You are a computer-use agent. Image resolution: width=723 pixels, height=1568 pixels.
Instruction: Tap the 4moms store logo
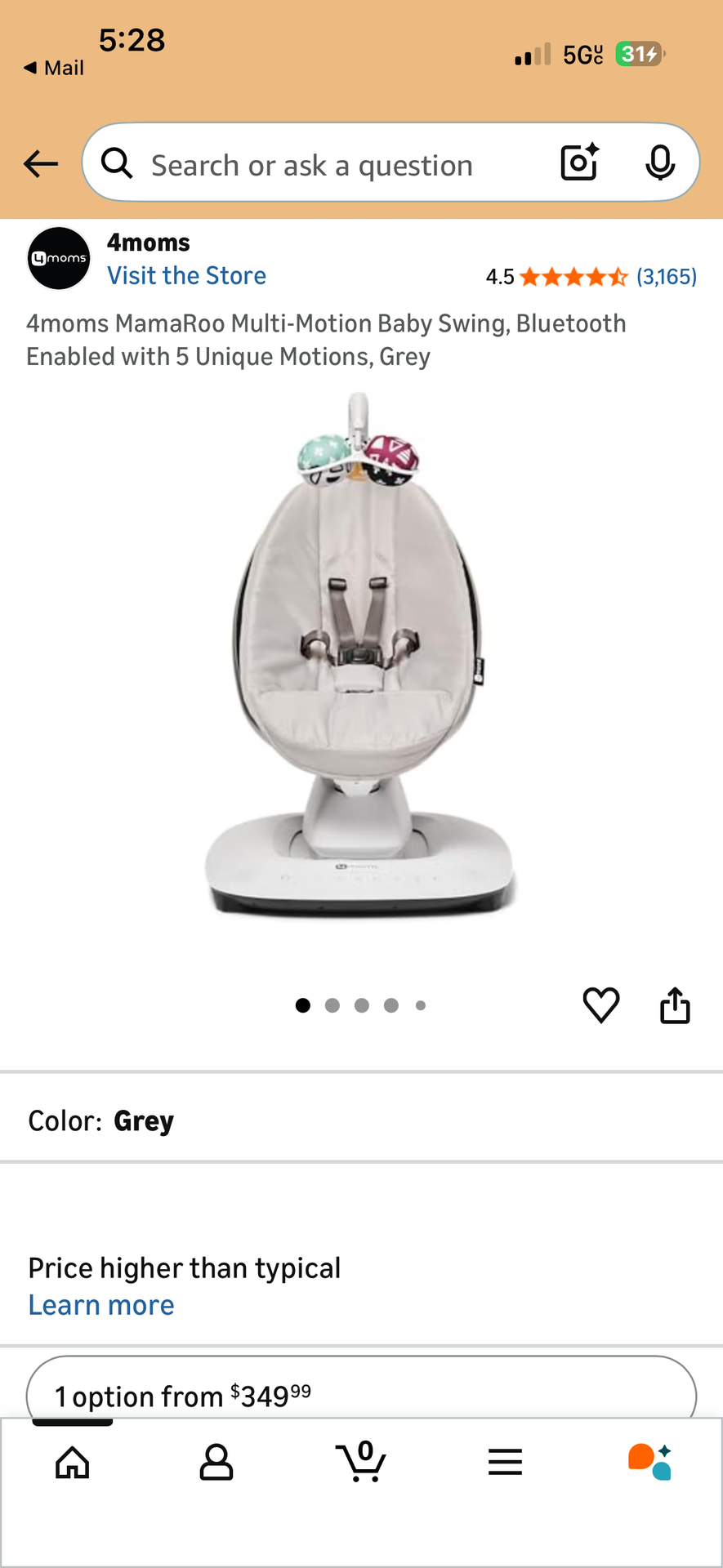(x=58, y=258)
